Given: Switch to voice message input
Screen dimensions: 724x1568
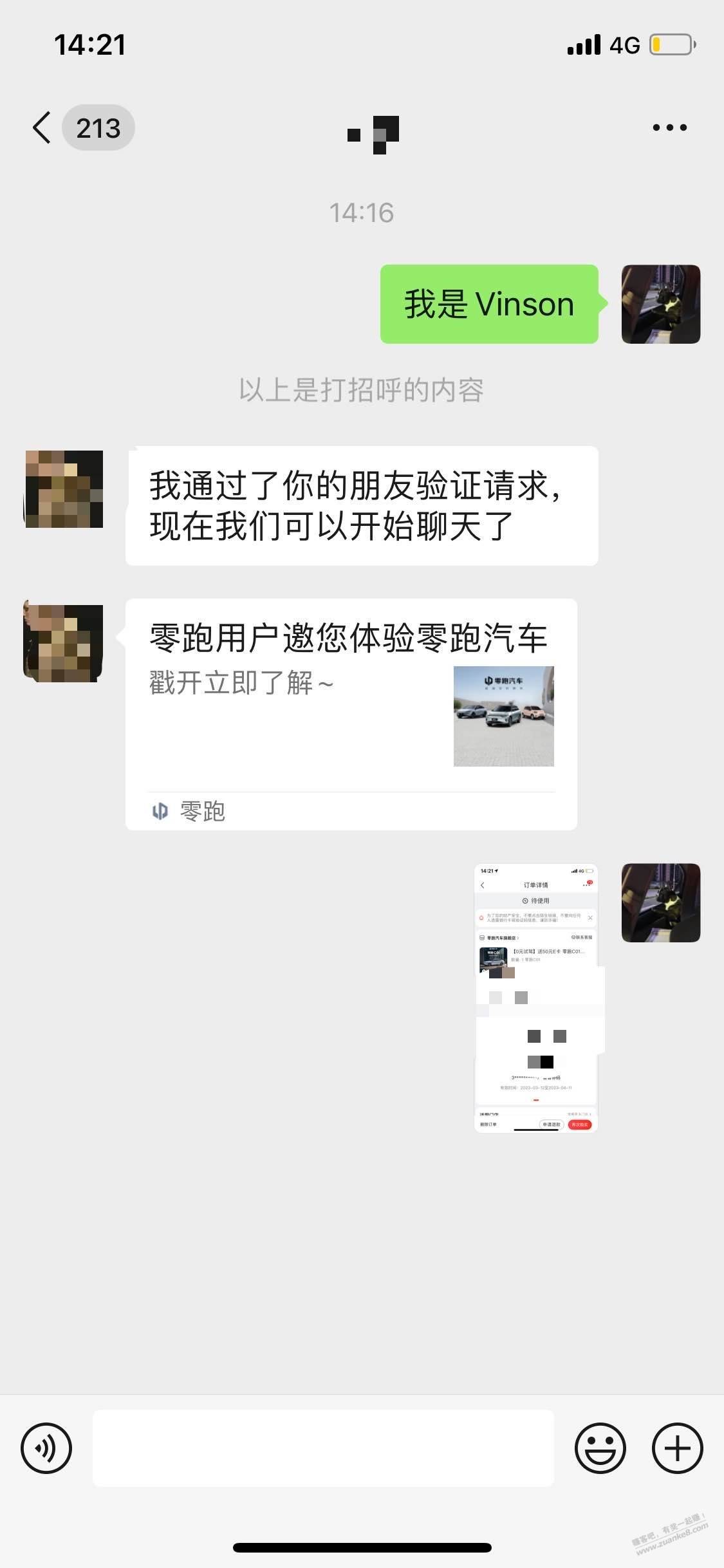Looking at the screenshot, I should 46,1448.
